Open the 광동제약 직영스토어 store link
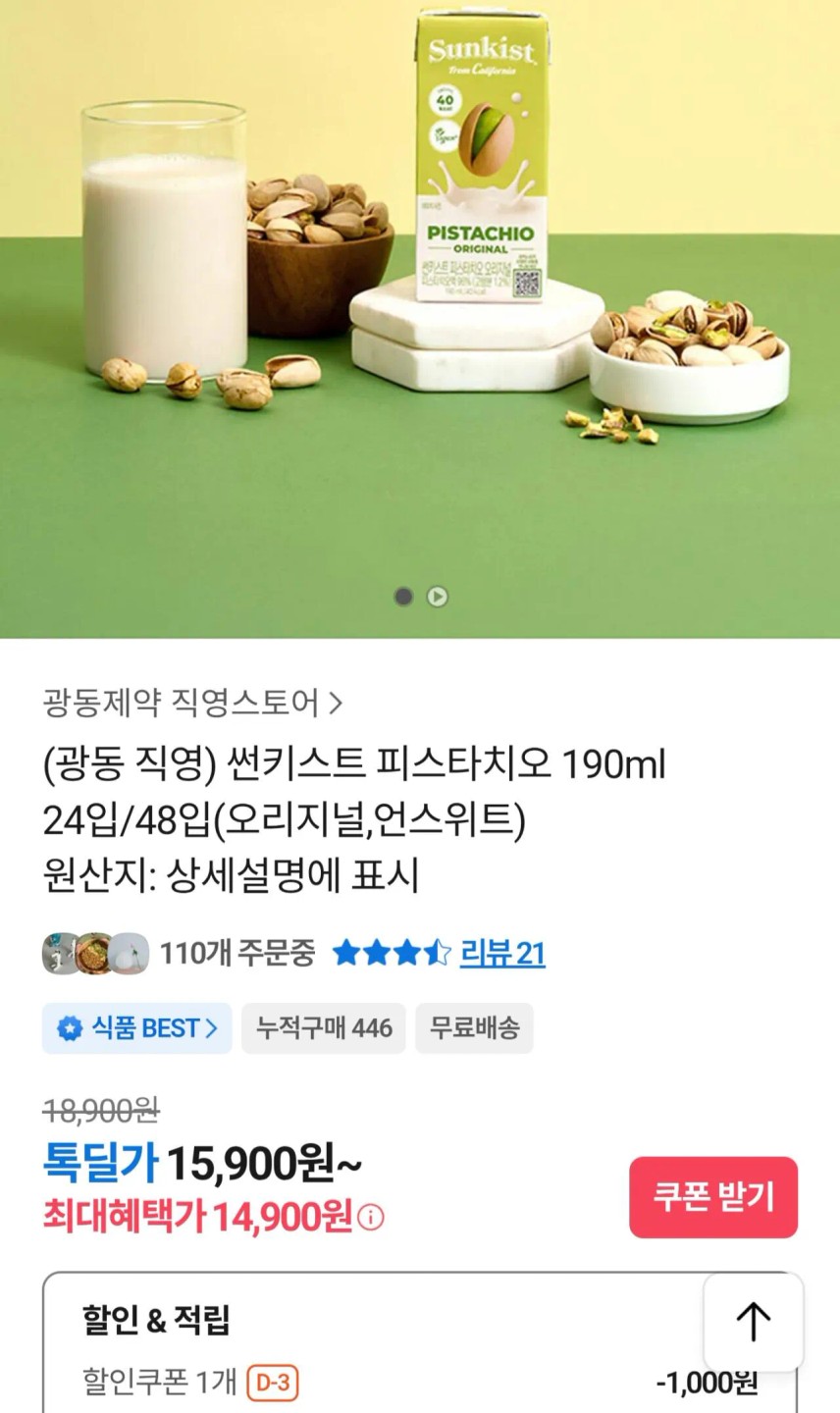840x1413 pixels. click(192, 703)
